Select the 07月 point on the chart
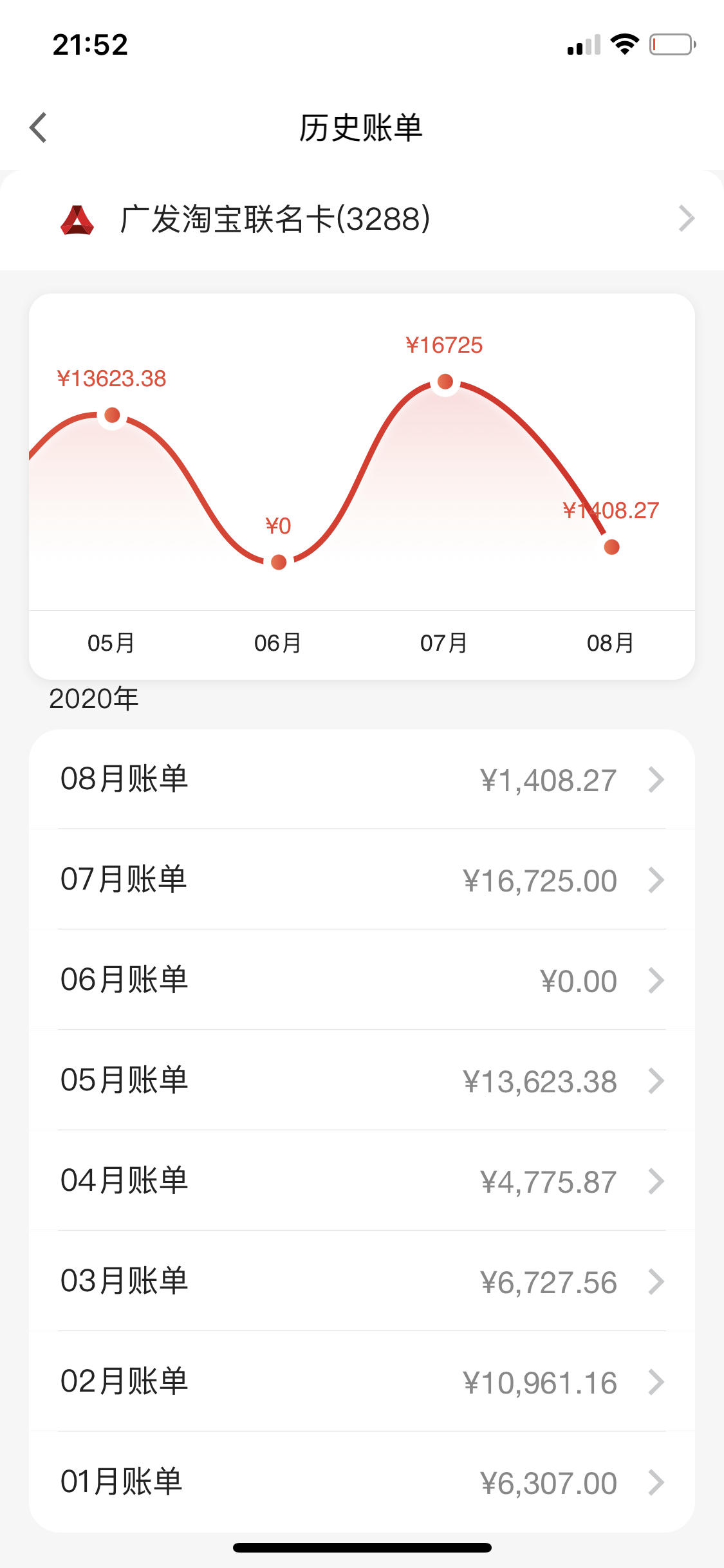The height and width of the screenshot is (1568, 724). click(x=445, y=382)
